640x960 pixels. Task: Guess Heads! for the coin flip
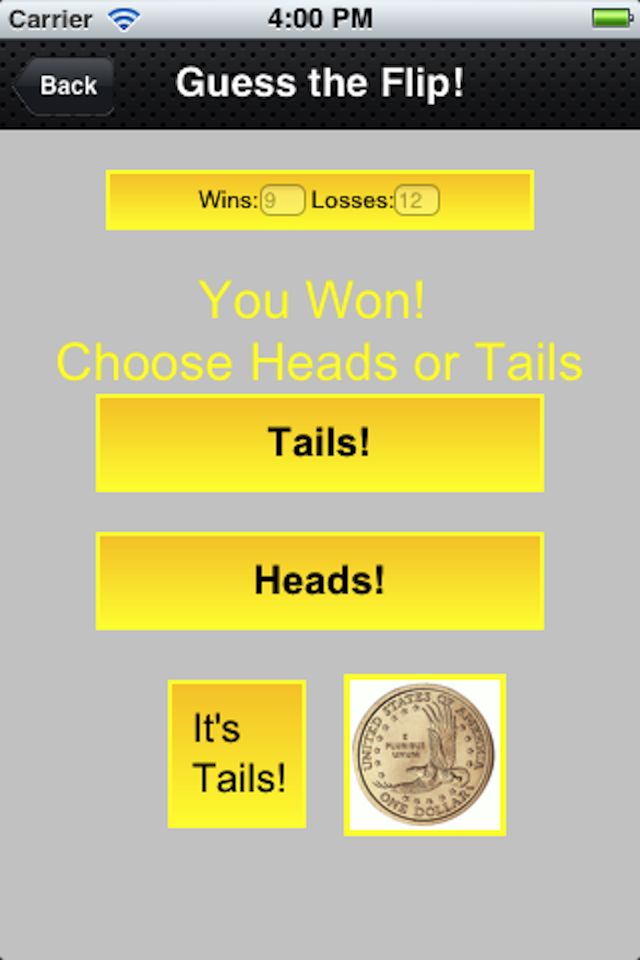319,581
